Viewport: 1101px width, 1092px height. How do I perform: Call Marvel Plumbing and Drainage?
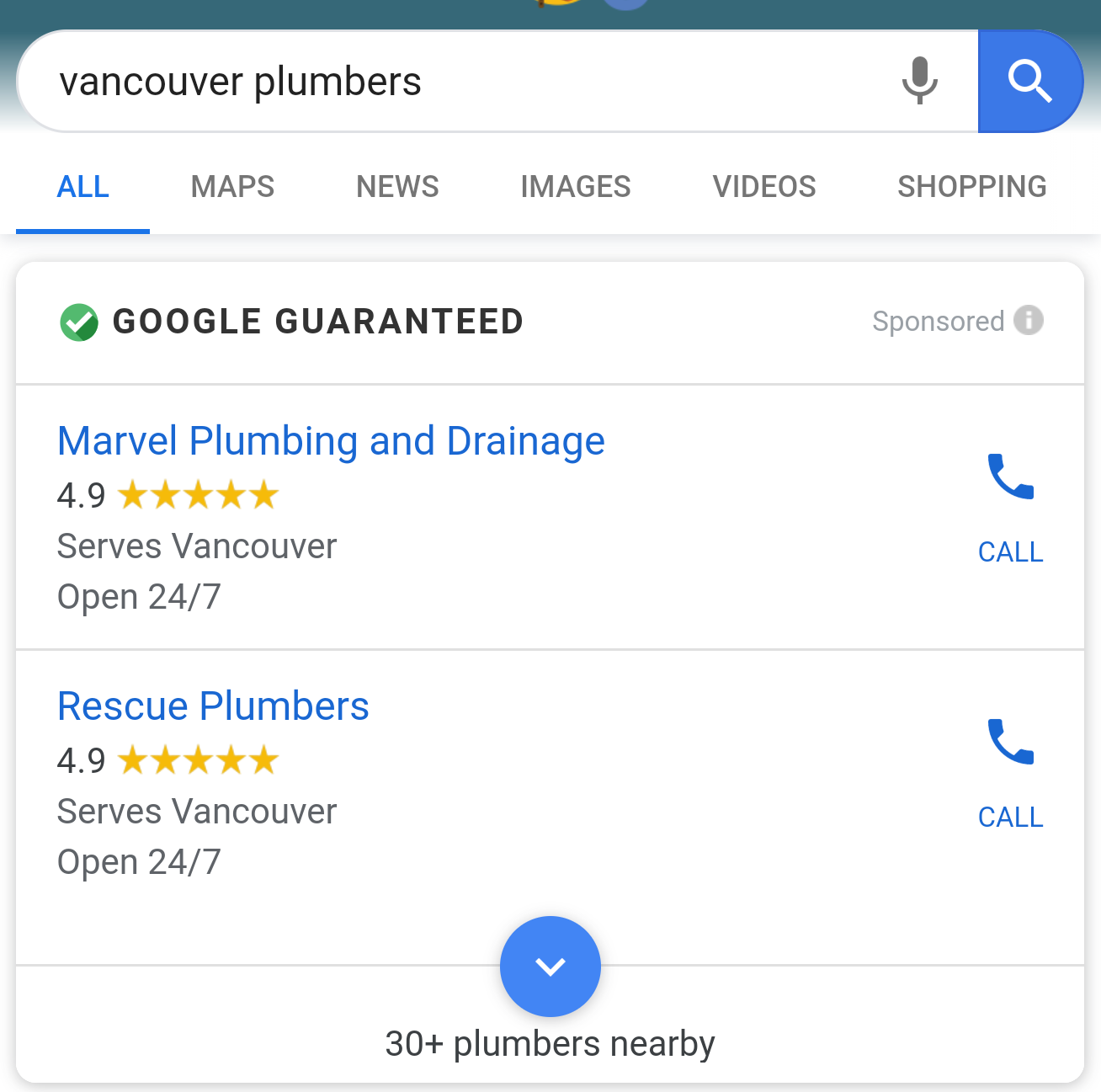(x=1010, y=506)
